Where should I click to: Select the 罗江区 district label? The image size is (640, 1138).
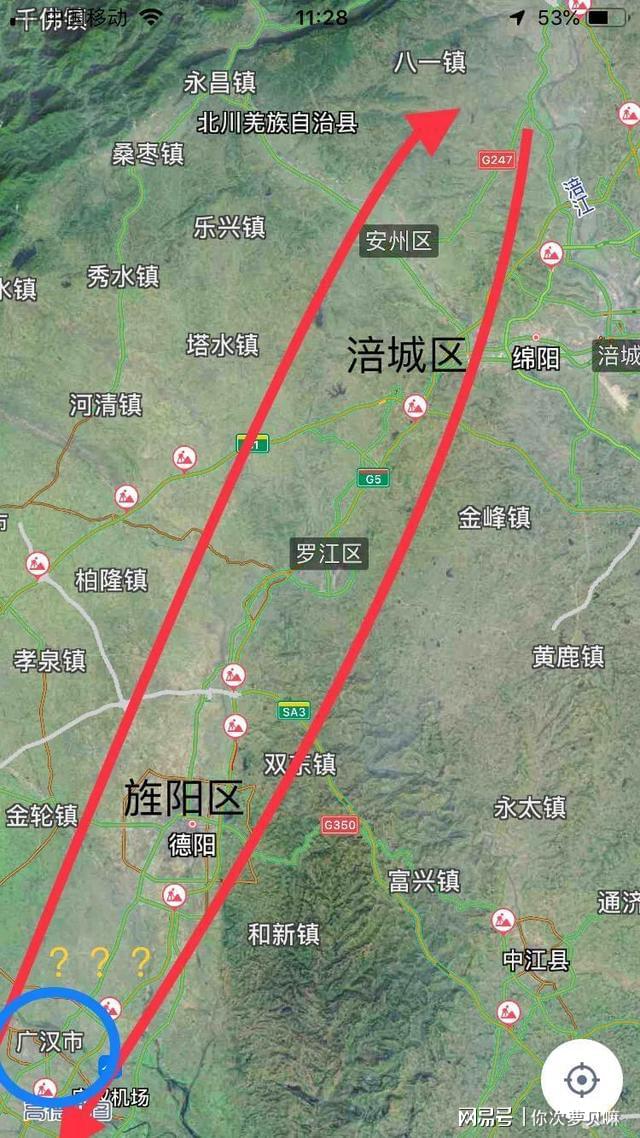coord(329,554)
